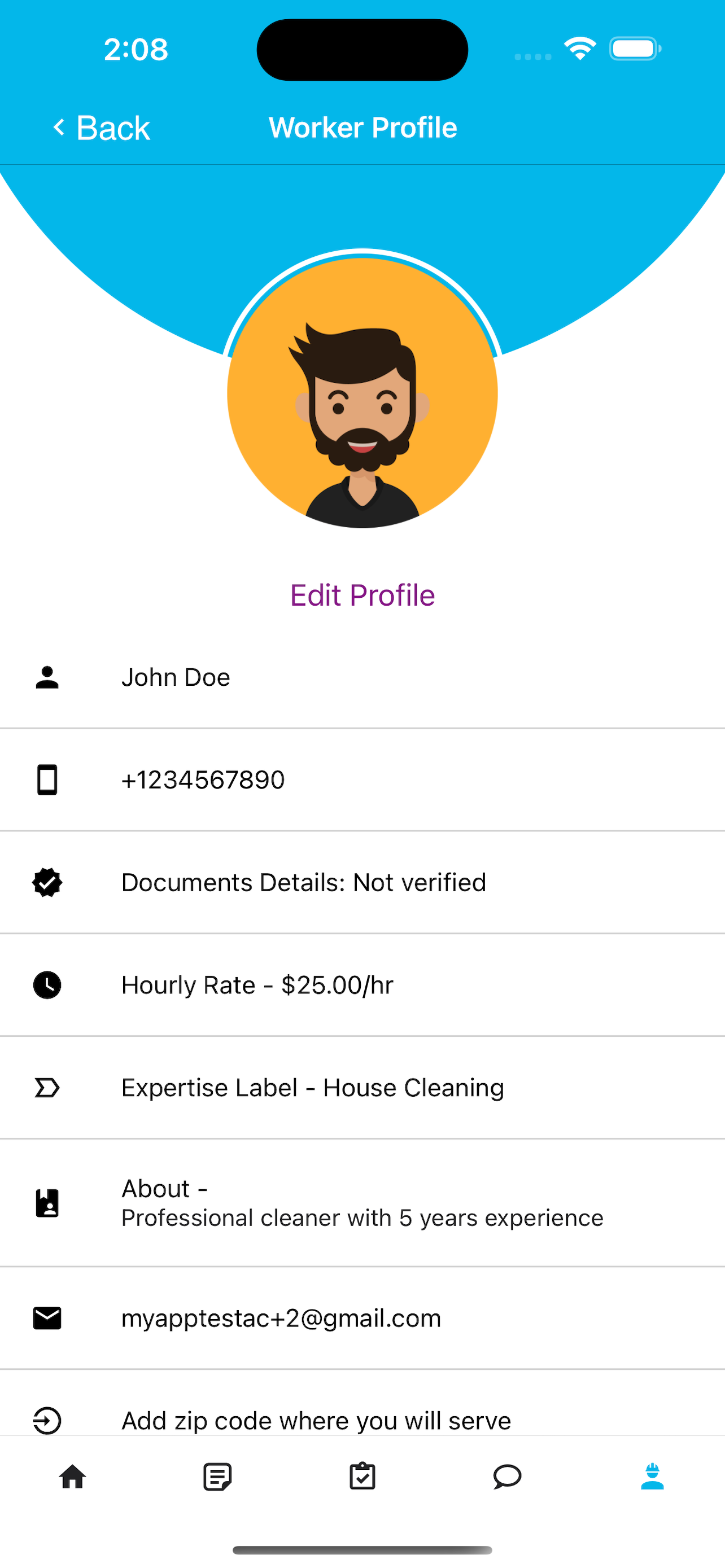725x1568 pixels.
Task: Go back from Worker Profile
Action: click(101, 128)
